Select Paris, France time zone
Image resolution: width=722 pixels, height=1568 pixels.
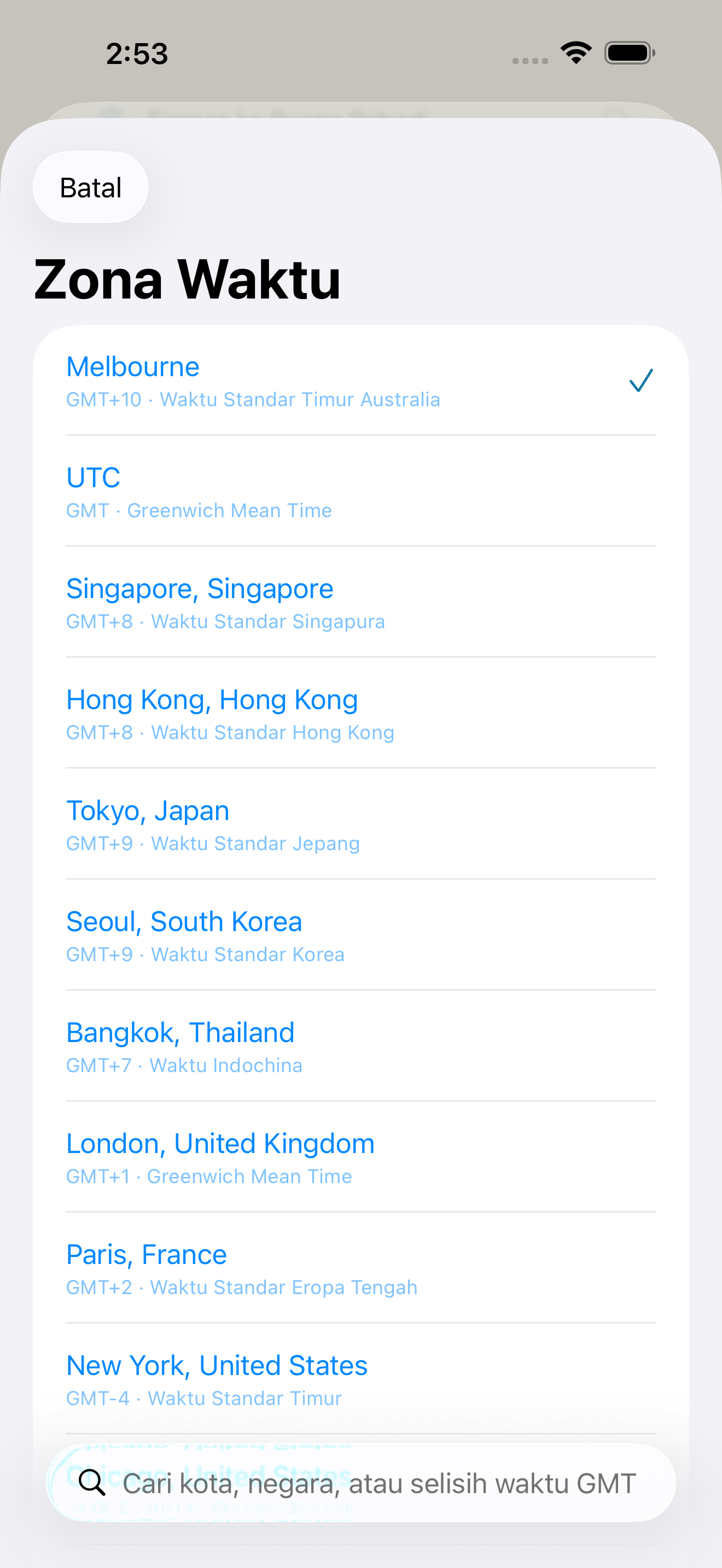(x=361, y=1268)
